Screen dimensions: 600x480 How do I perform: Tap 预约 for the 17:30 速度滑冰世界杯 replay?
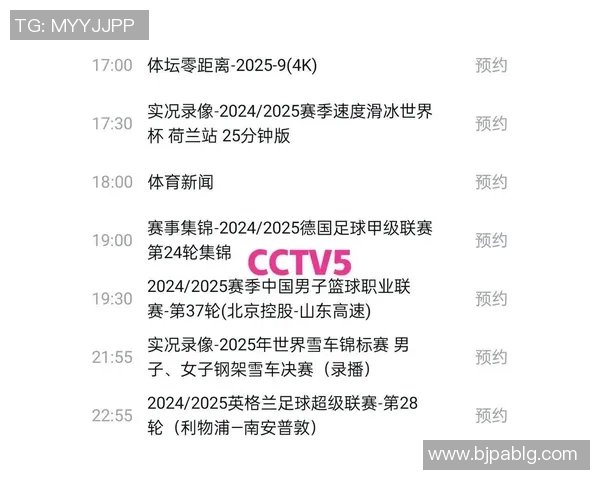491,123
